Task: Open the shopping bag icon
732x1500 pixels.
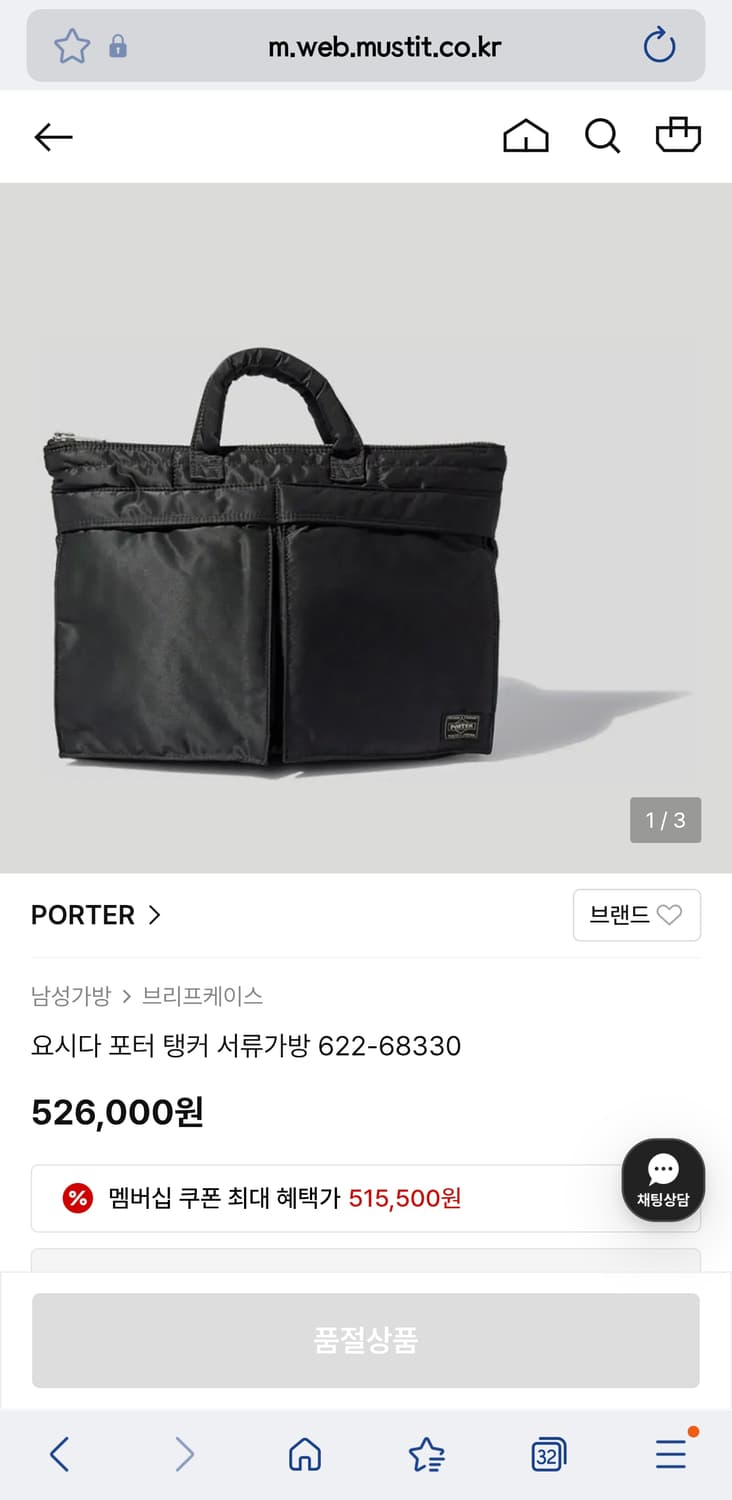Action: [x=679, y=134]
